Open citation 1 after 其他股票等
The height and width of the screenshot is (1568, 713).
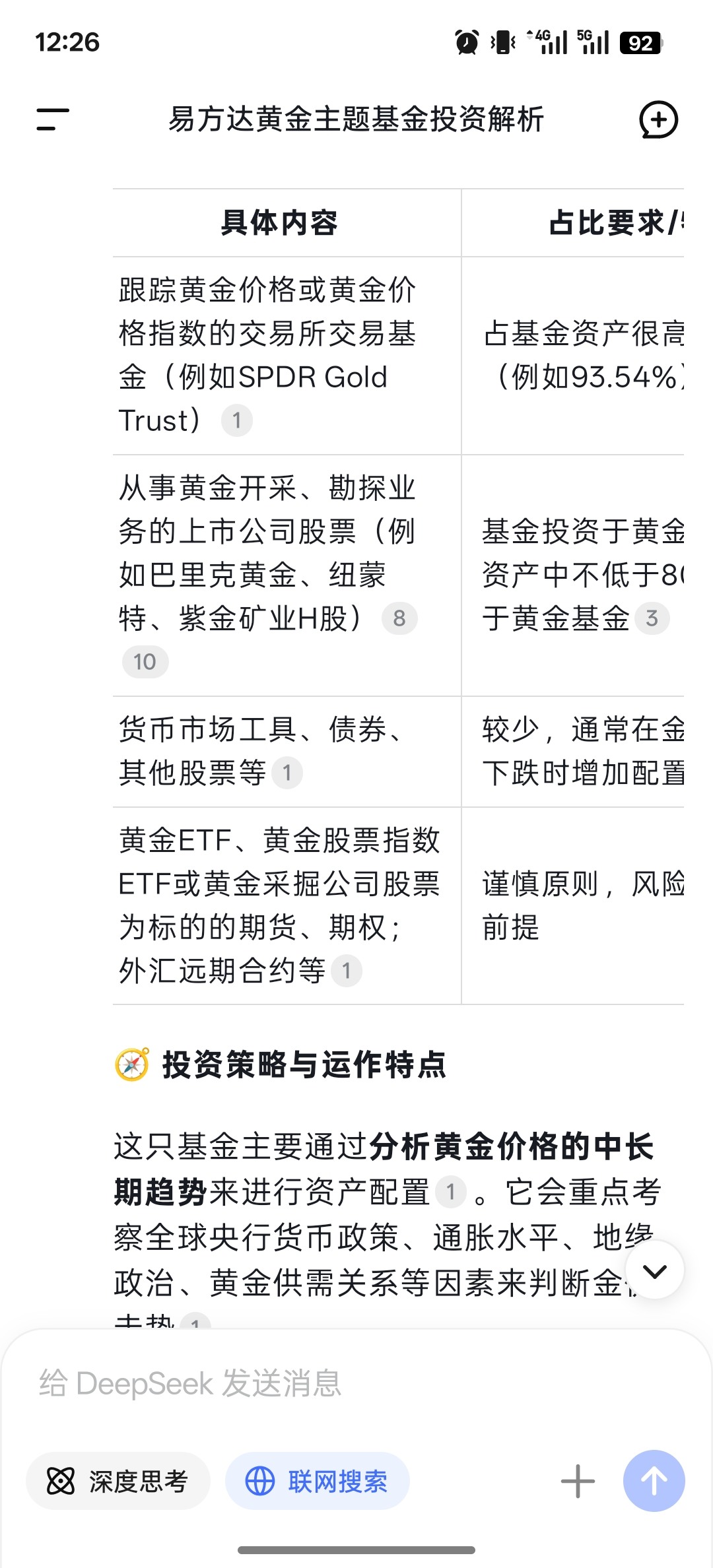(x=287, y=773)
